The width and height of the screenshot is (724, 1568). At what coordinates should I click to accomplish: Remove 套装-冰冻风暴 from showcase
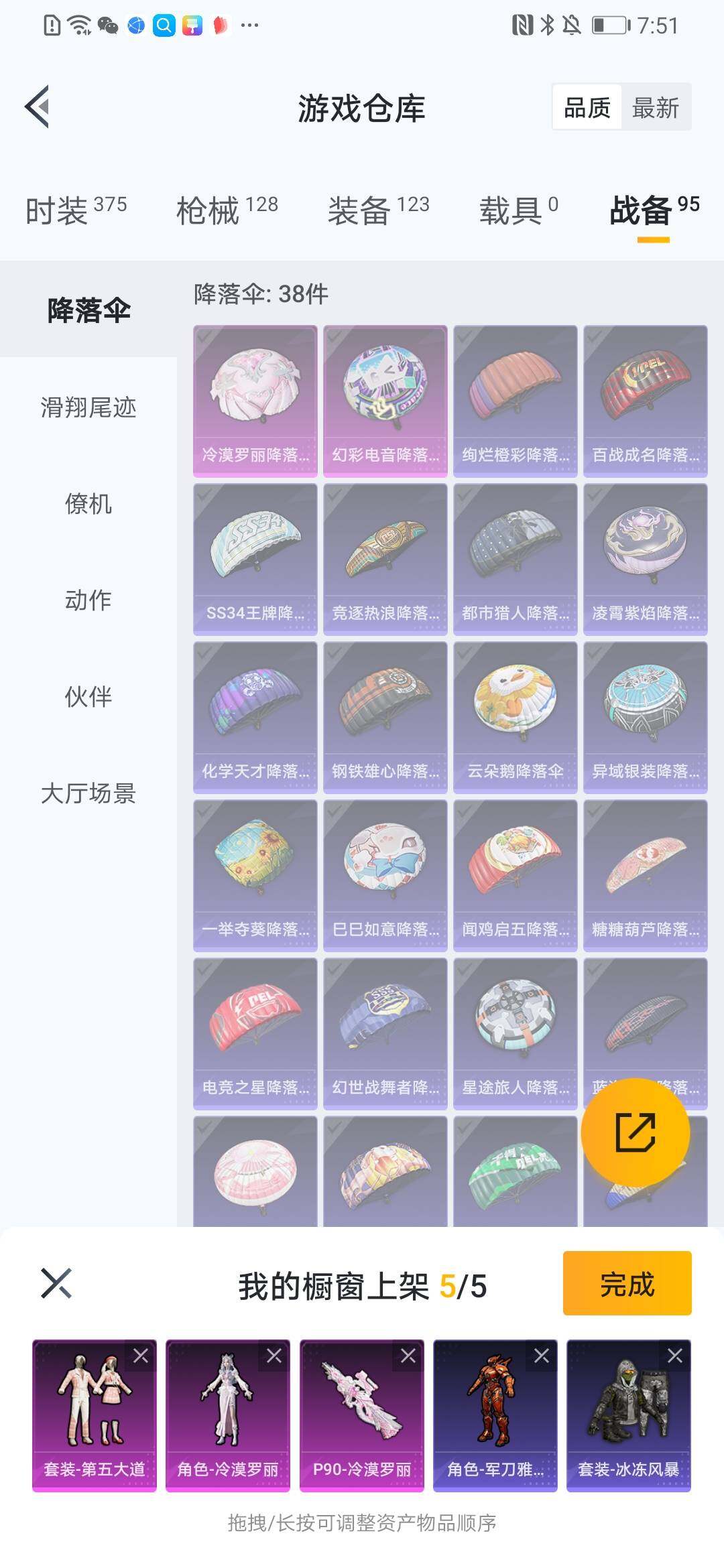point(674,1356)
